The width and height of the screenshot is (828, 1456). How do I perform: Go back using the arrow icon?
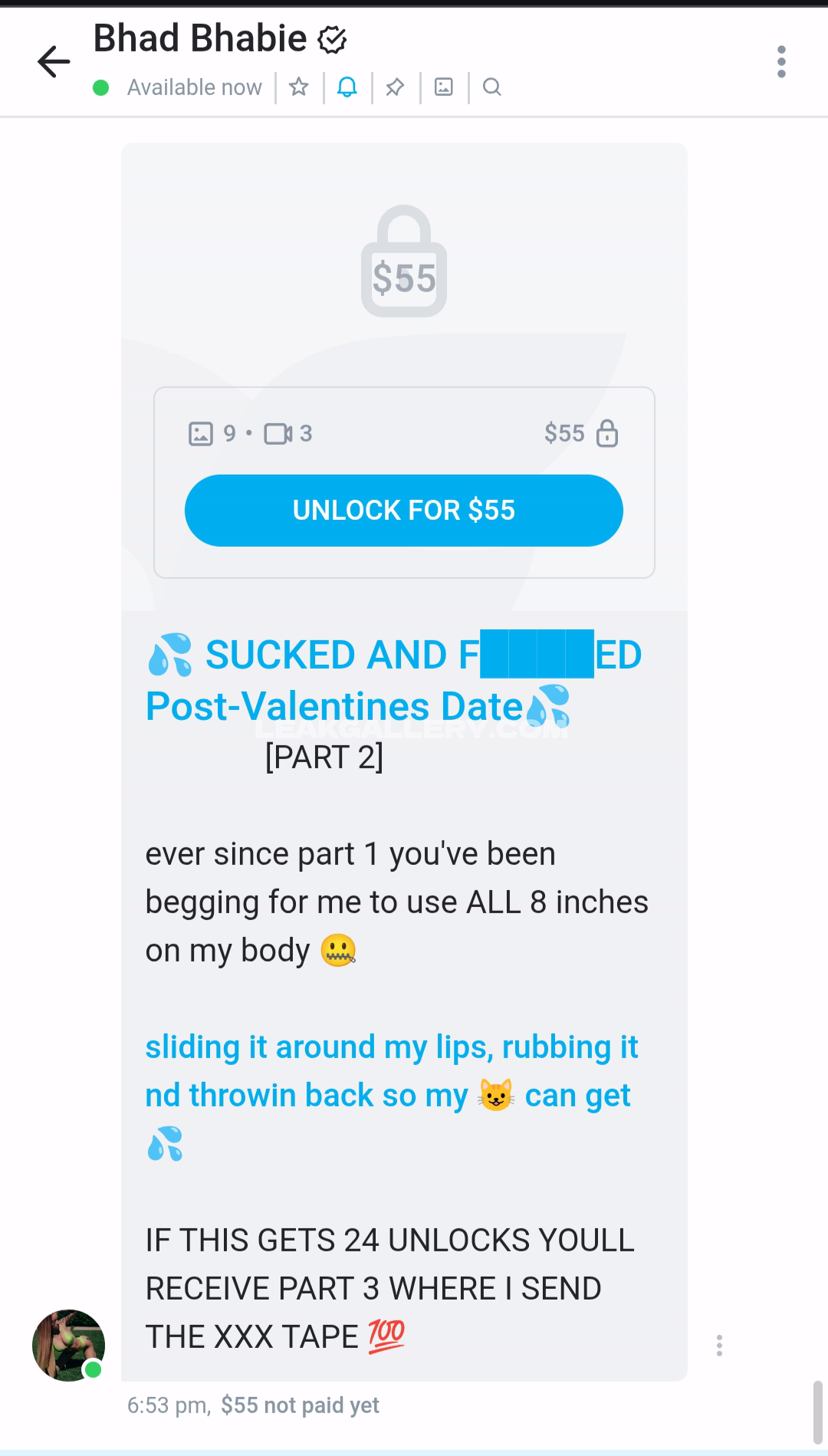(54, 61)
